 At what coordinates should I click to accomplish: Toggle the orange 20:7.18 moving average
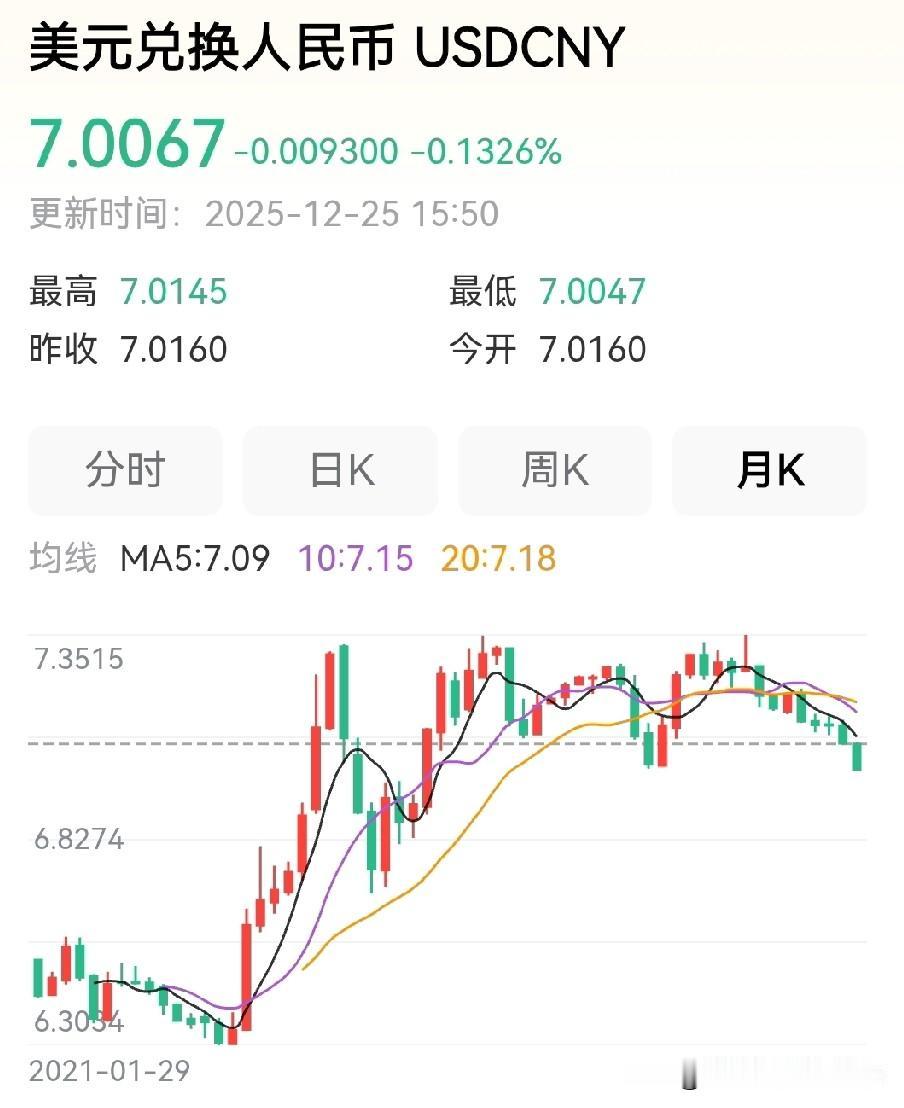pyautogui.click(x=499, y=560)
